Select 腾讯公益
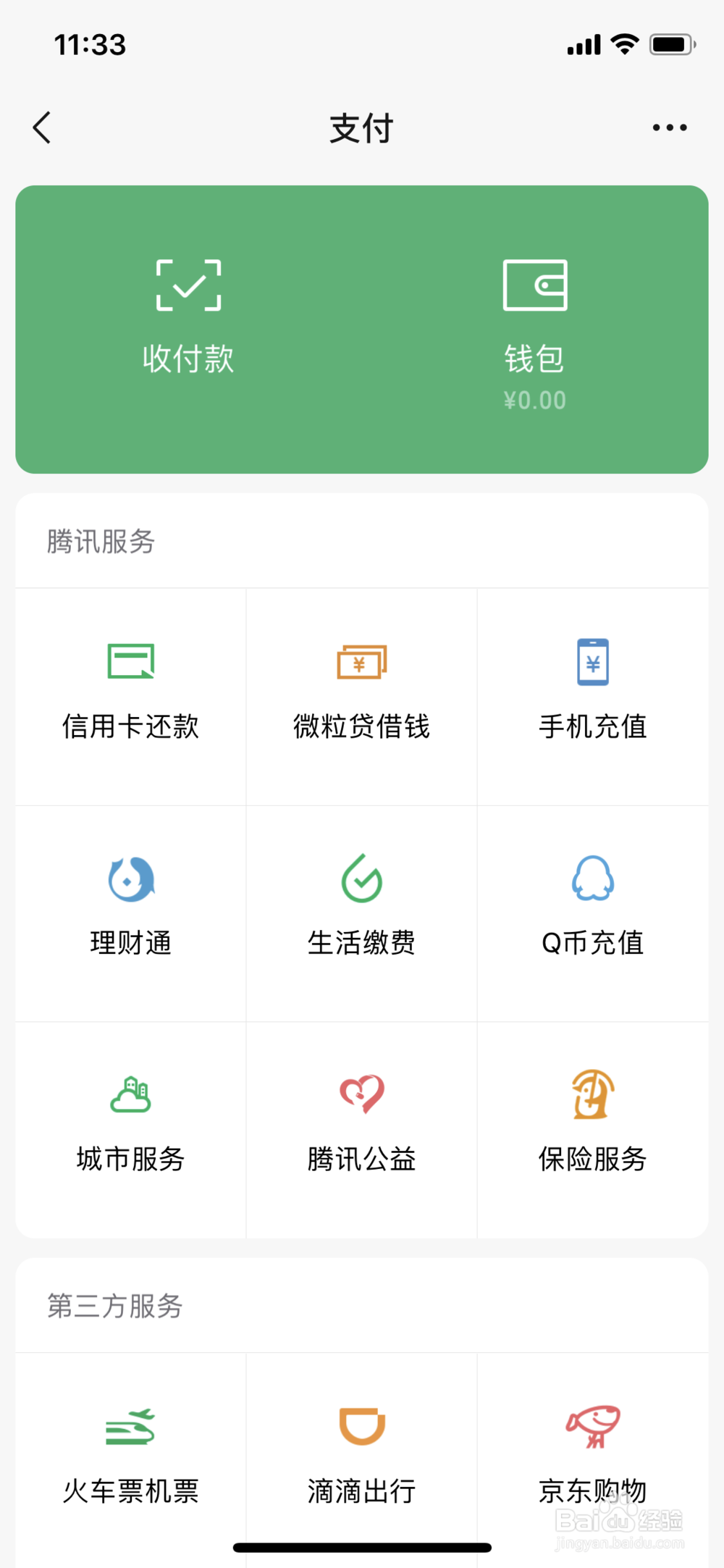Image resolution: width=724 pixels, height=1568 pixels. 361,1131
